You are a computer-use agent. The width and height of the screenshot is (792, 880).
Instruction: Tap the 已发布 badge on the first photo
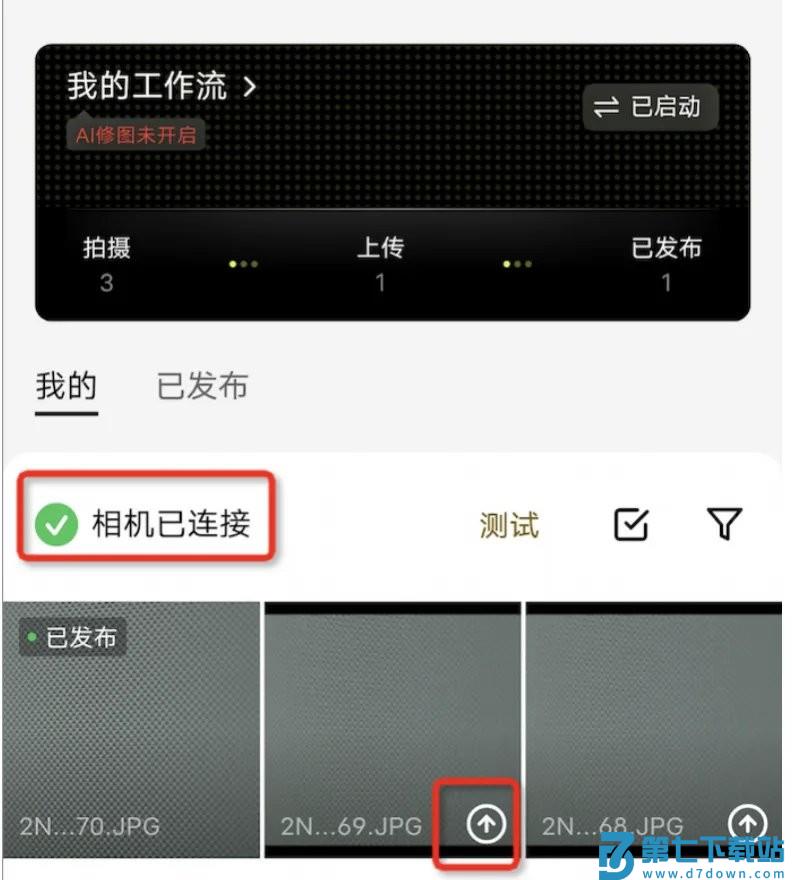72,637
